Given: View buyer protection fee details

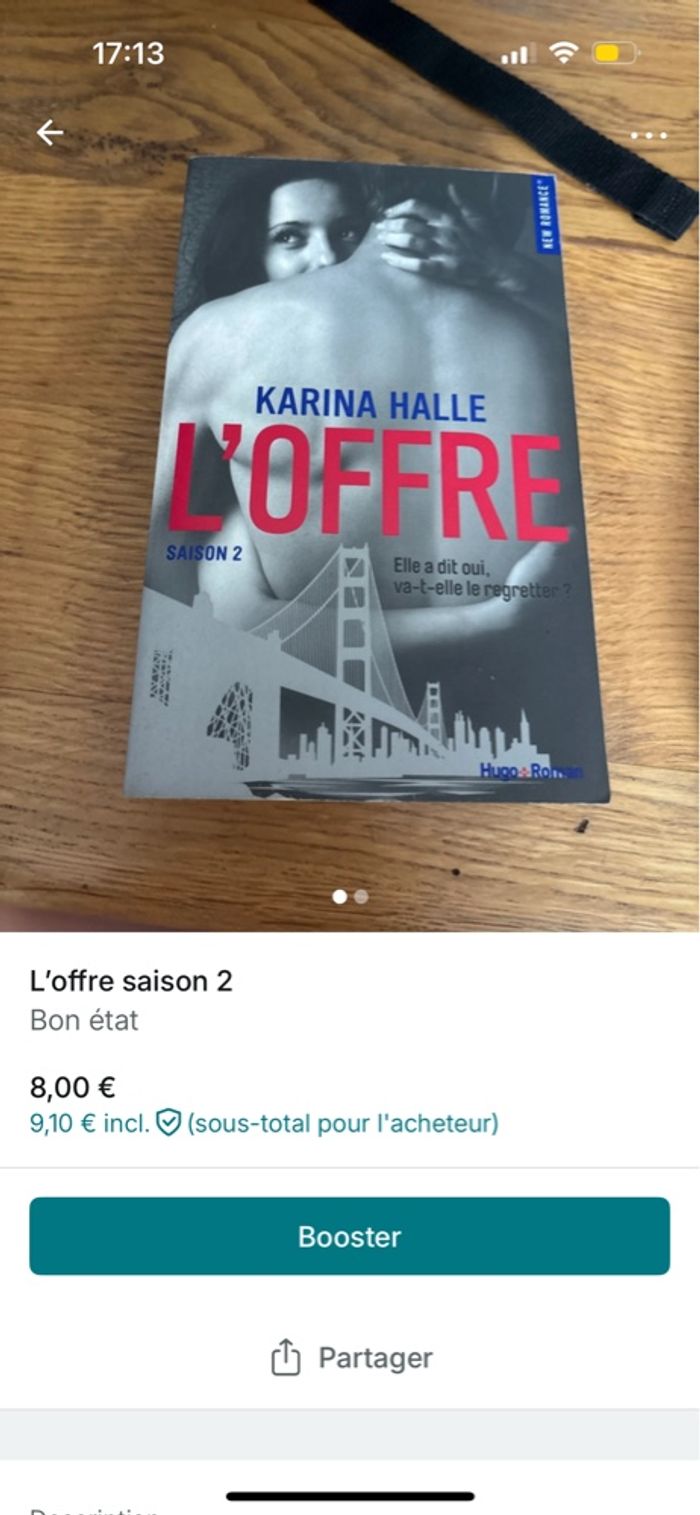Looking at the screenshot, I should coord(168,1123).
